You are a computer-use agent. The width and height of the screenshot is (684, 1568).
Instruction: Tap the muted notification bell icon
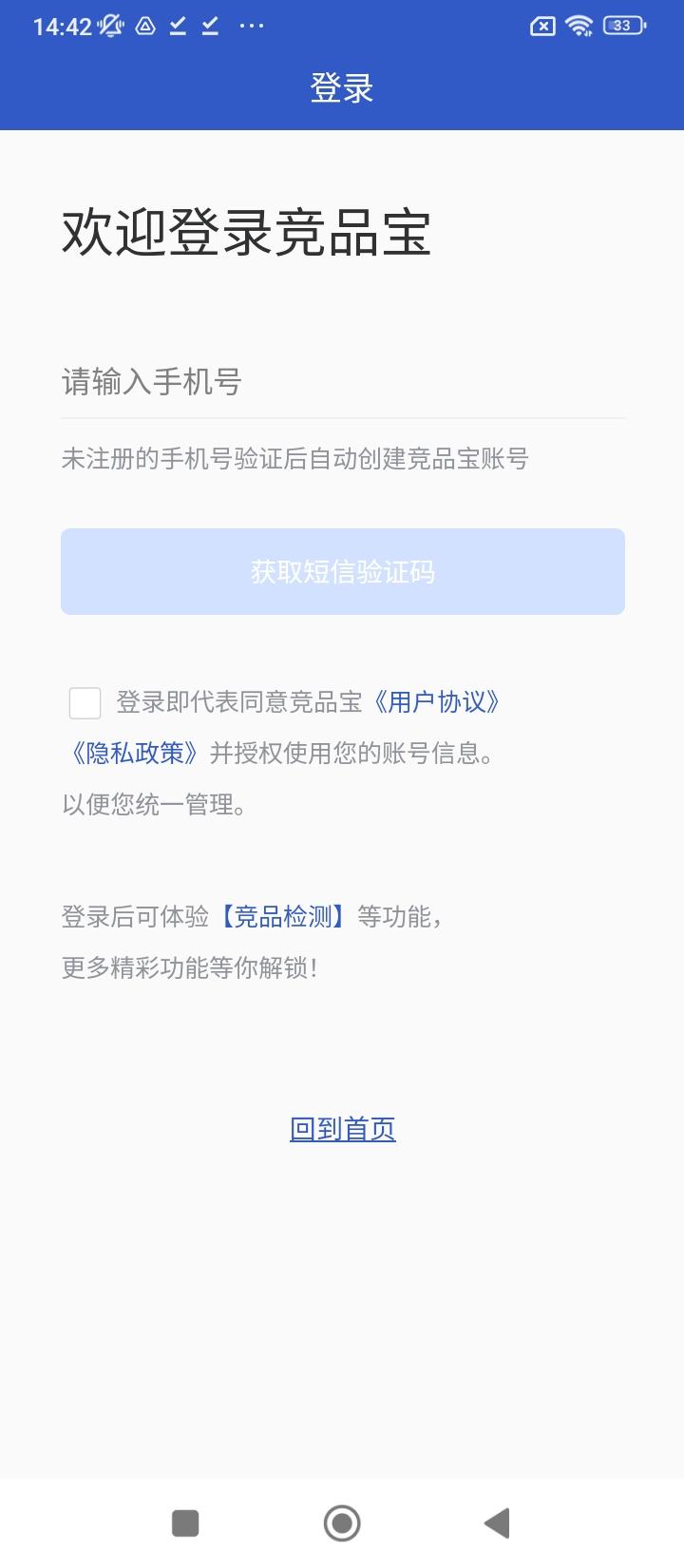pos(110,26)
